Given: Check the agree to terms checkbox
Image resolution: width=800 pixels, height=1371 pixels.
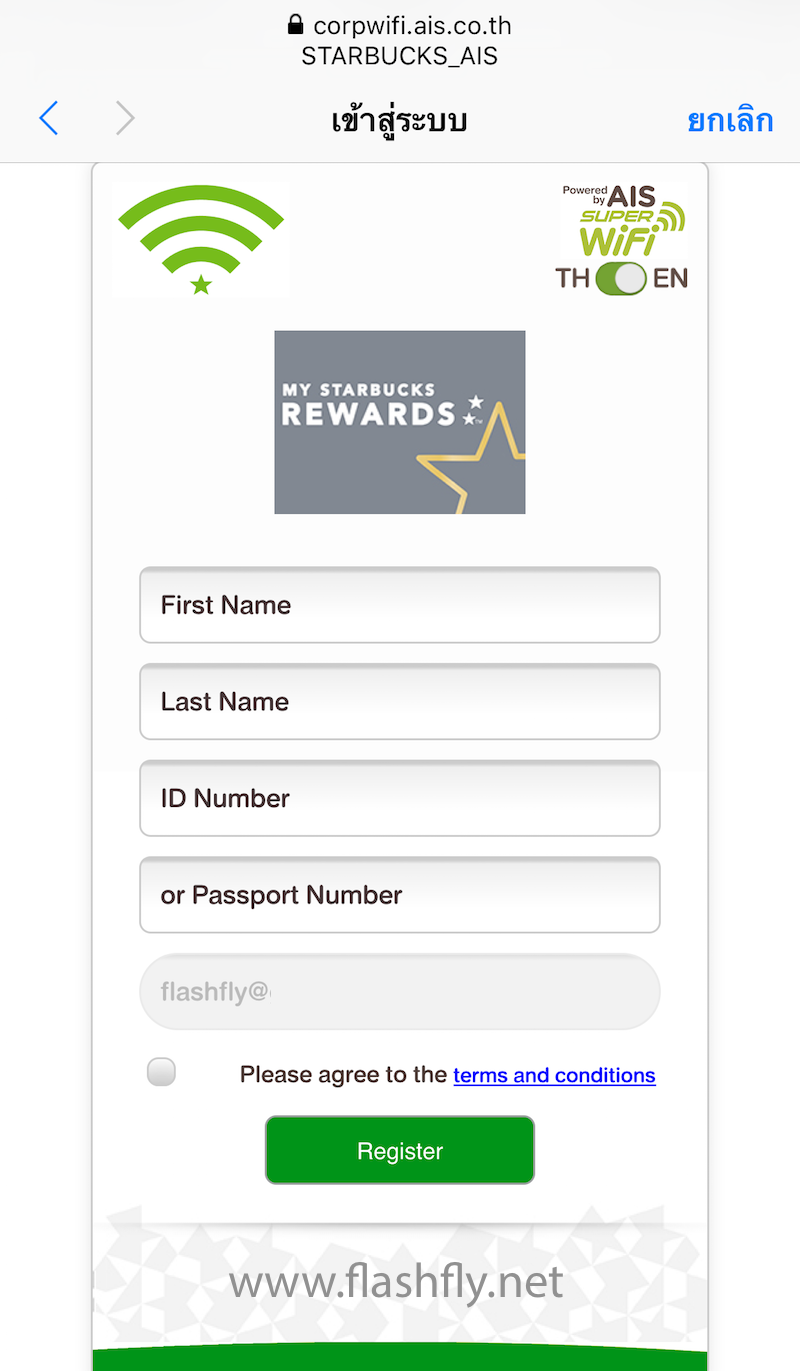Looking at the screenshot, I should tap(161, 1072).
